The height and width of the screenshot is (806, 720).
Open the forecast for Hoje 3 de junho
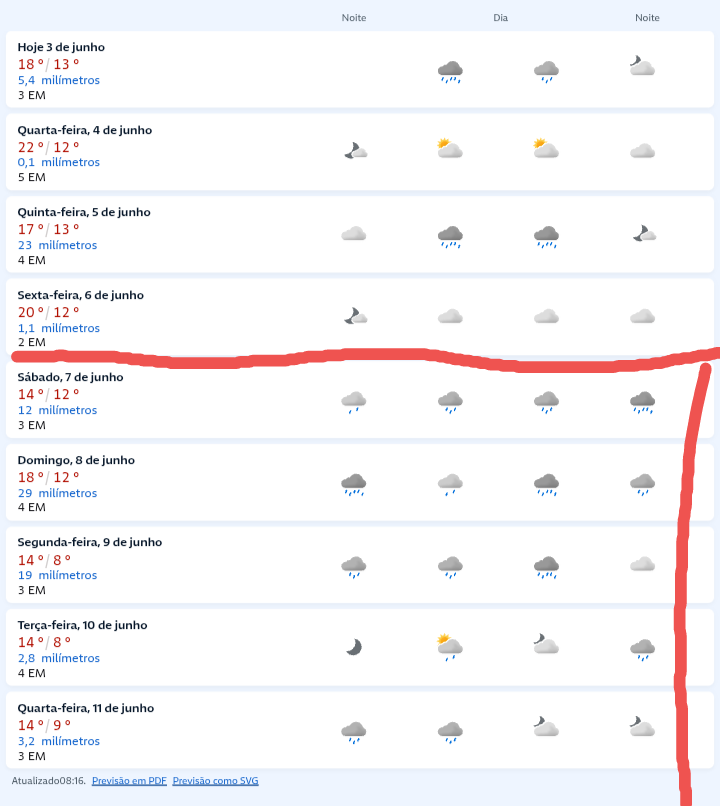click(61, 47)
